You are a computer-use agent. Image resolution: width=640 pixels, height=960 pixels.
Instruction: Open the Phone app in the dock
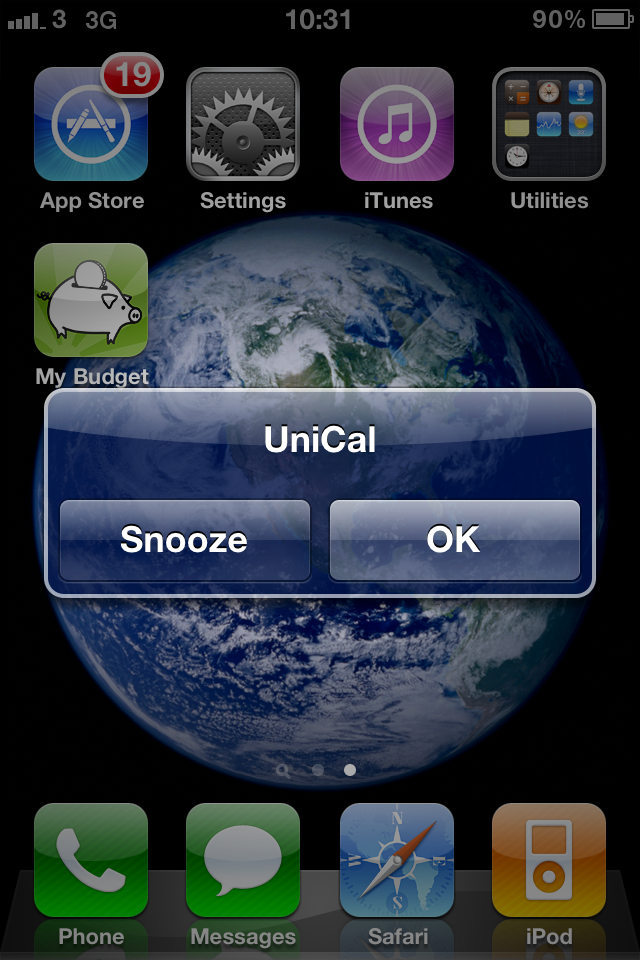tap(91, 860)
